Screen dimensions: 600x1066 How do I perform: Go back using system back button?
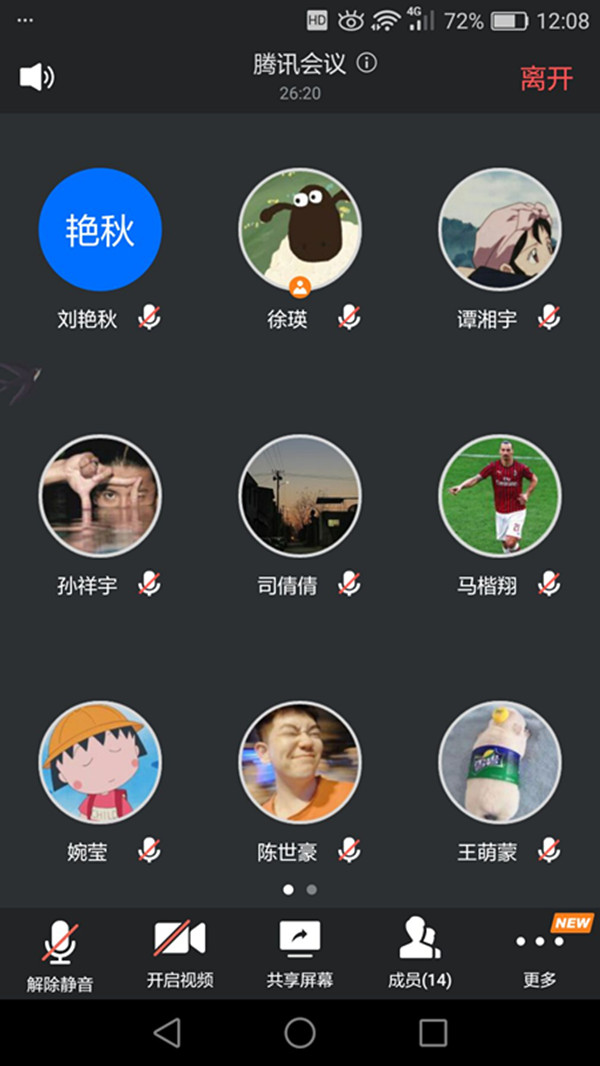click(x=167, y=1032)
